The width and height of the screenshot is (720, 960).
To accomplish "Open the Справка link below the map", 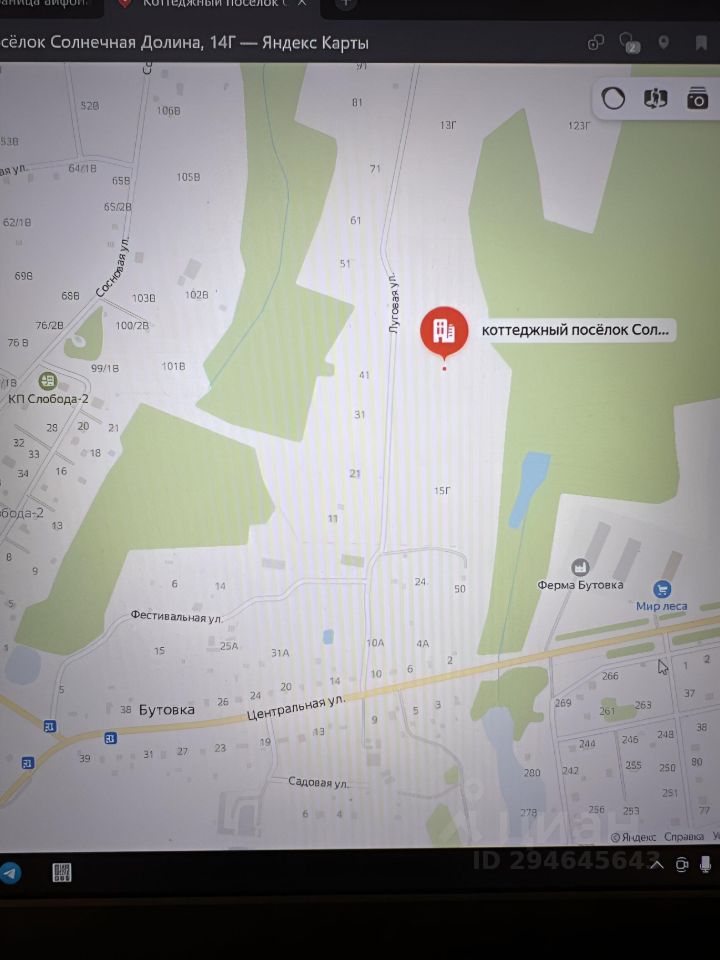I will tap(684, 836).
